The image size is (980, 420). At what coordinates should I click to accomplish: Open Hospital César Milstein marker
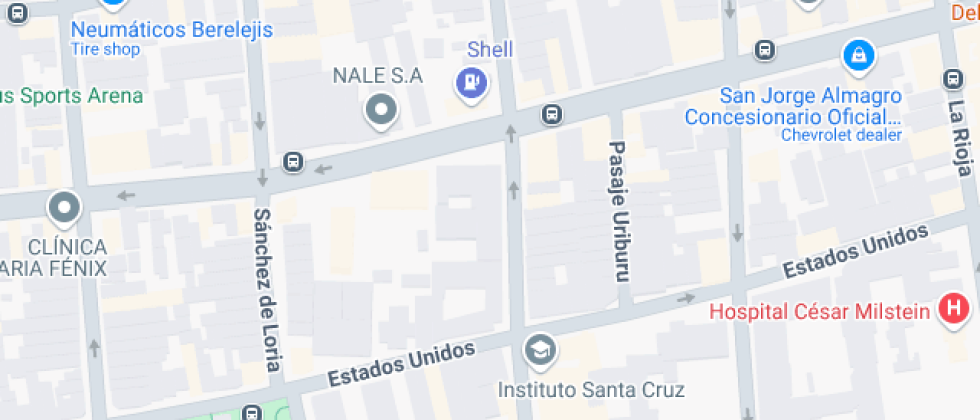pyautogui.click(x=955, y=310)
